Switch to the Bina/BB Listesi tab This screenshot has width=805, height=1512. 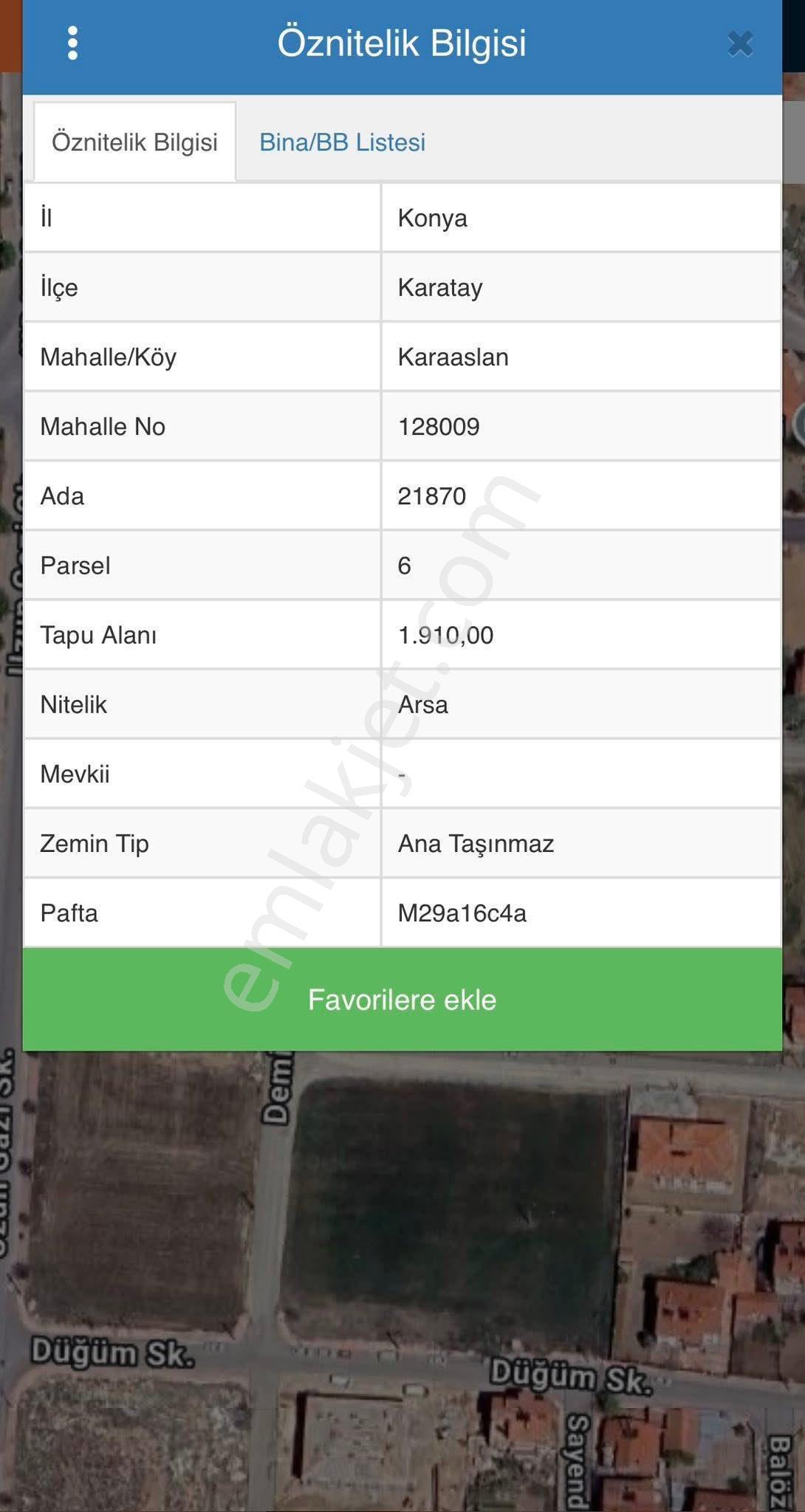point(342,142)
